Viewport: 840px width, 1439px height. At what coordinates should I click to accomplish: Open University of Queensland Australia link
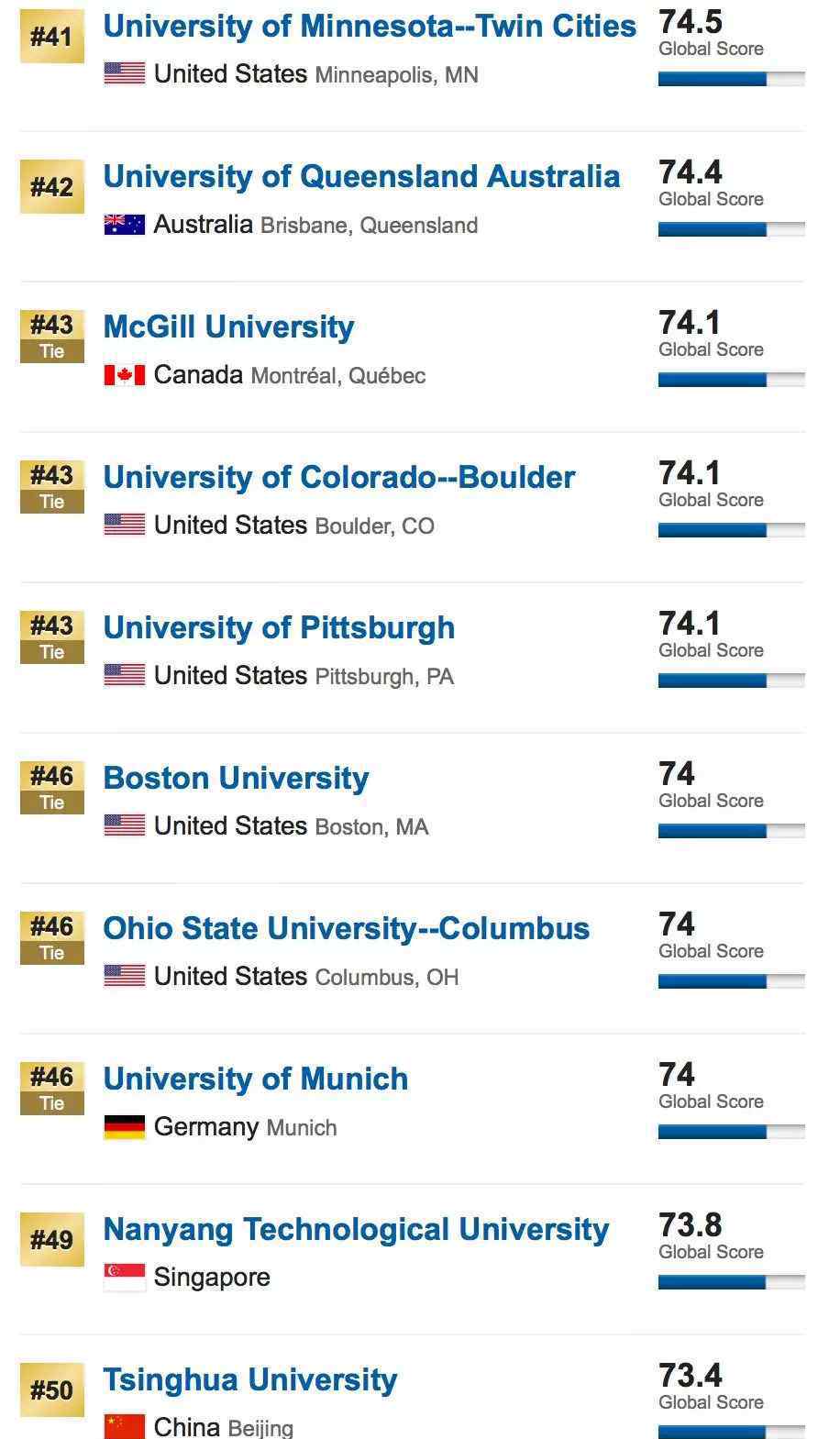[361, 176]
